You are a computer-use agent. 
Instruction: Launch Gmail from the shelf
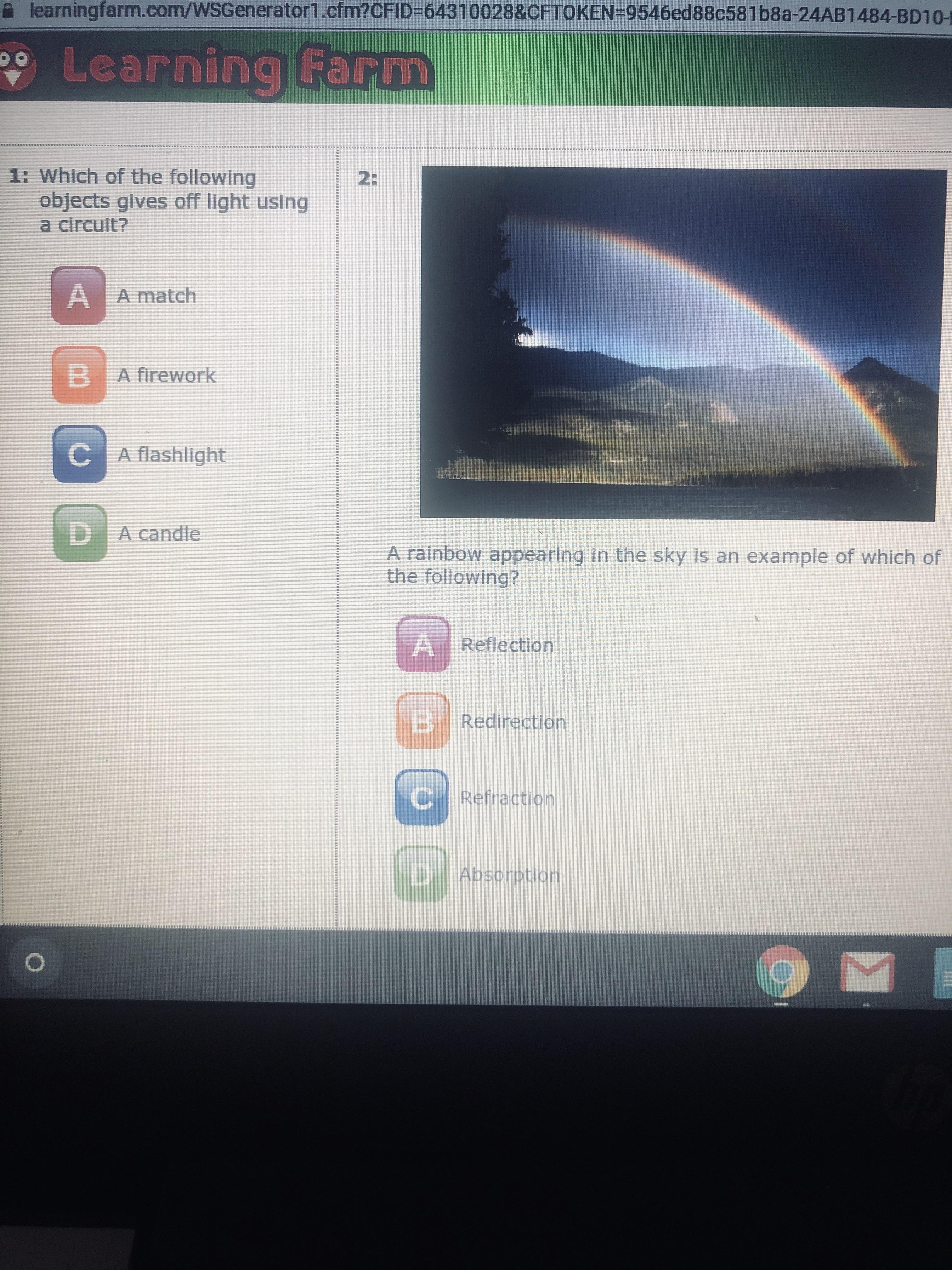click(x=867, y=971)
